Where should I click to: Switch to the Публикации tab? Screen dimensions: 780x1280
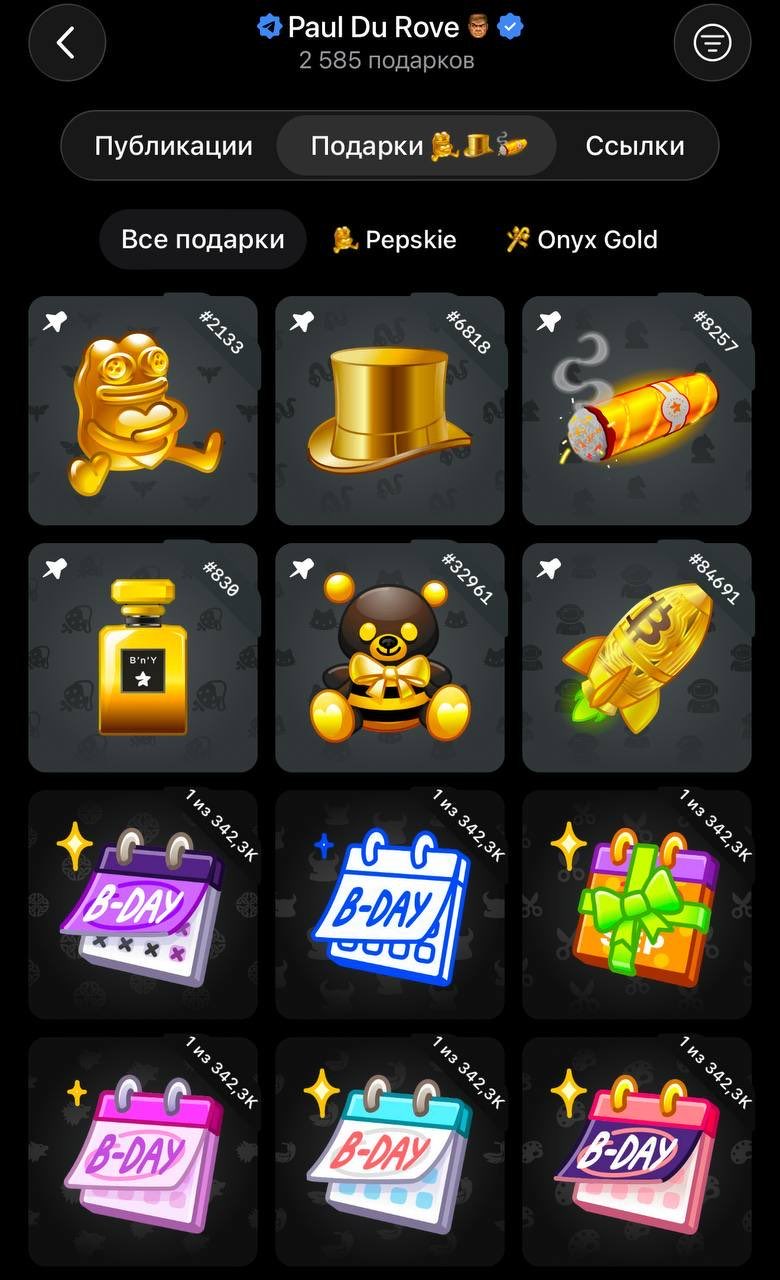point(173,146)
